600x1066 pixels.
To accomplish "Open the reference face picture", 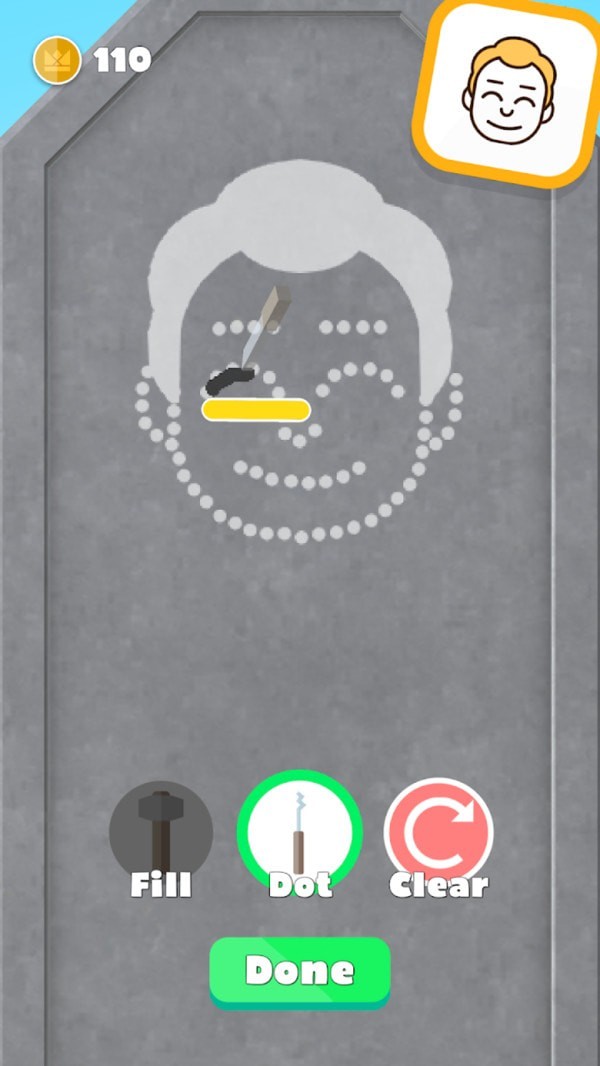I will tap(508, 92).
